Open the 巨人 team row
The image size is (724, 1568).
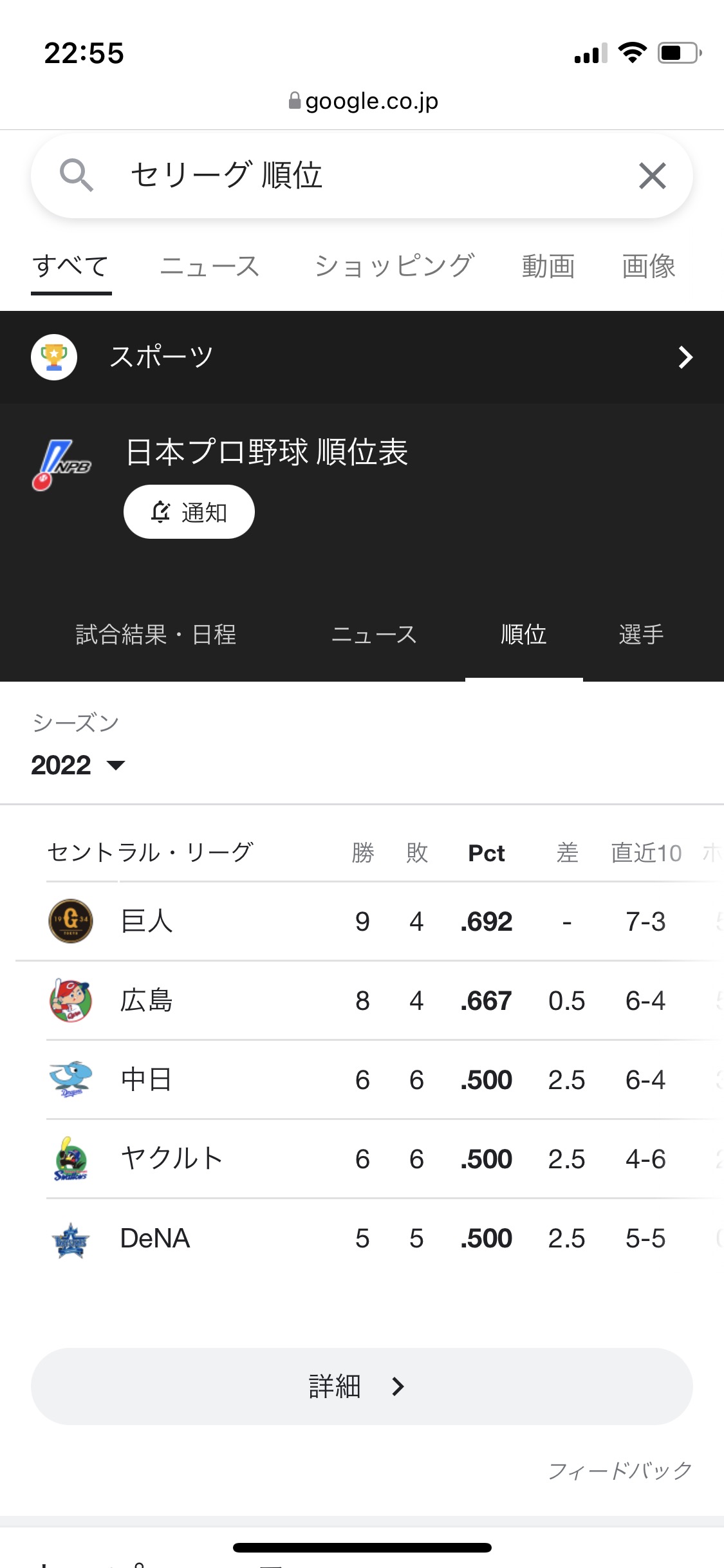pyautogui.click(x=369, y=921)
